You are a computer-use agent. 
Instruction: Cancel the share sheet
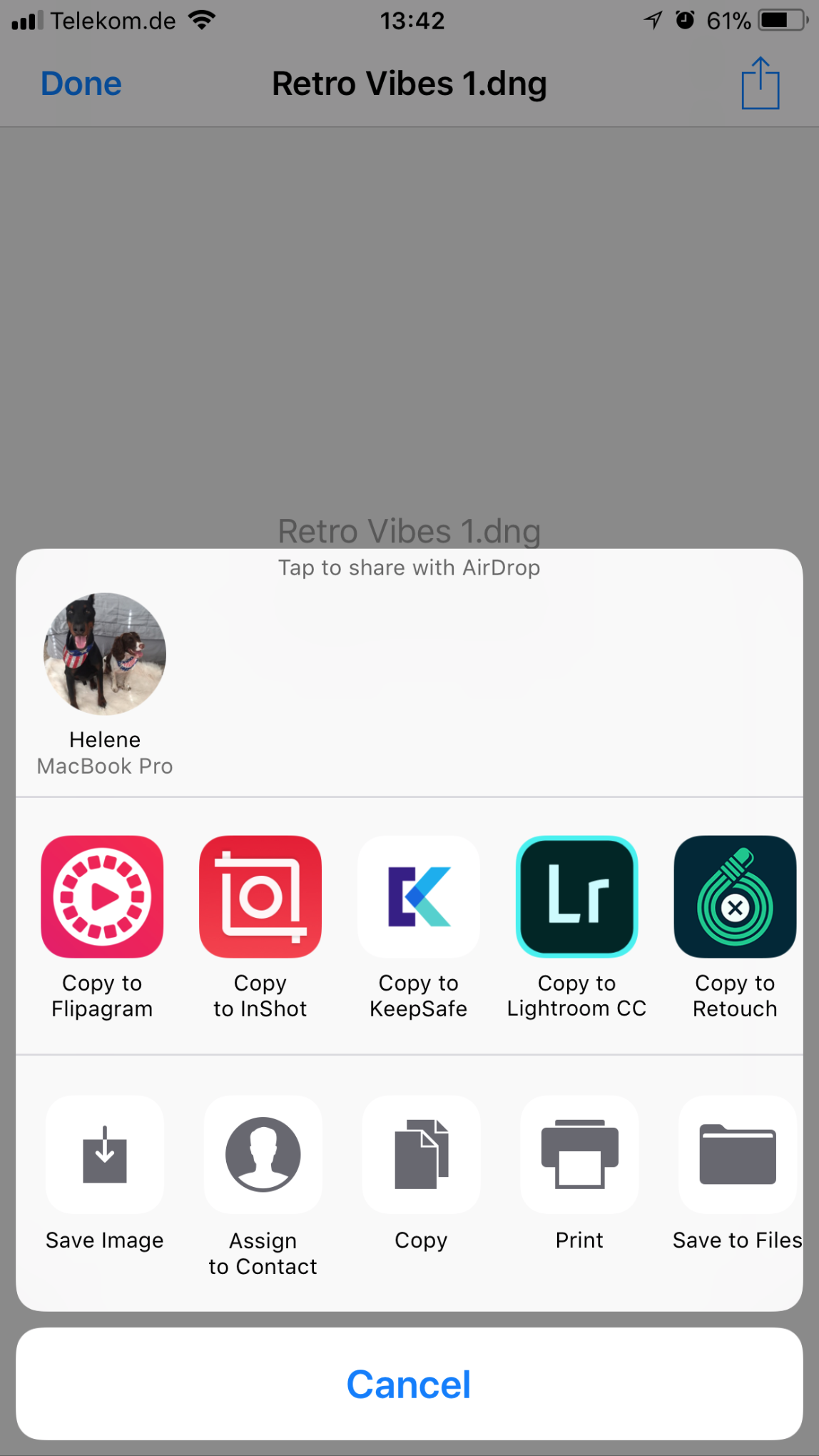pyautogui.click(x=409, y=1385)
